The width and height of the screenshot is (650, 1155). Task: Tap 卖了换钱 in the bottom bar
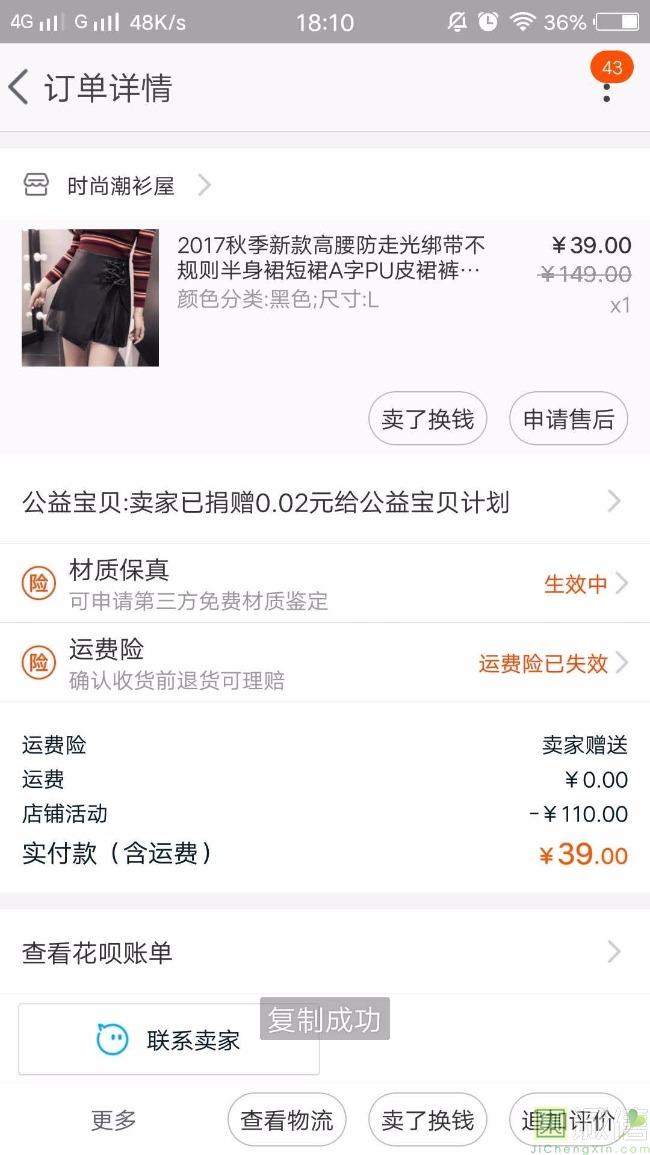pyautogui.click(x=427, y=1120)
